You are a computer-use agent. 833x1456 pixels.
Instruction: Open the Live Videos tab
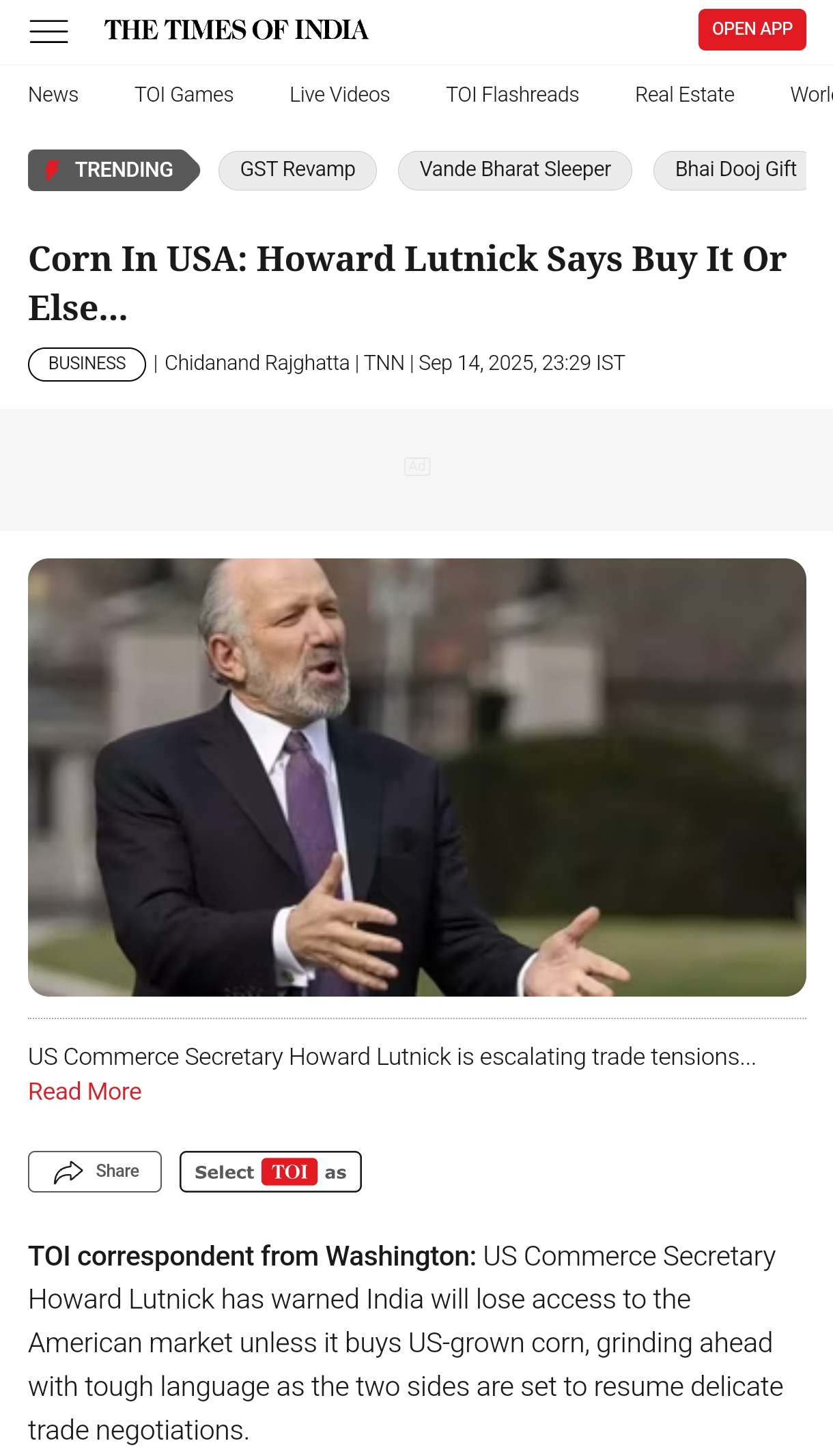[339, 94]
